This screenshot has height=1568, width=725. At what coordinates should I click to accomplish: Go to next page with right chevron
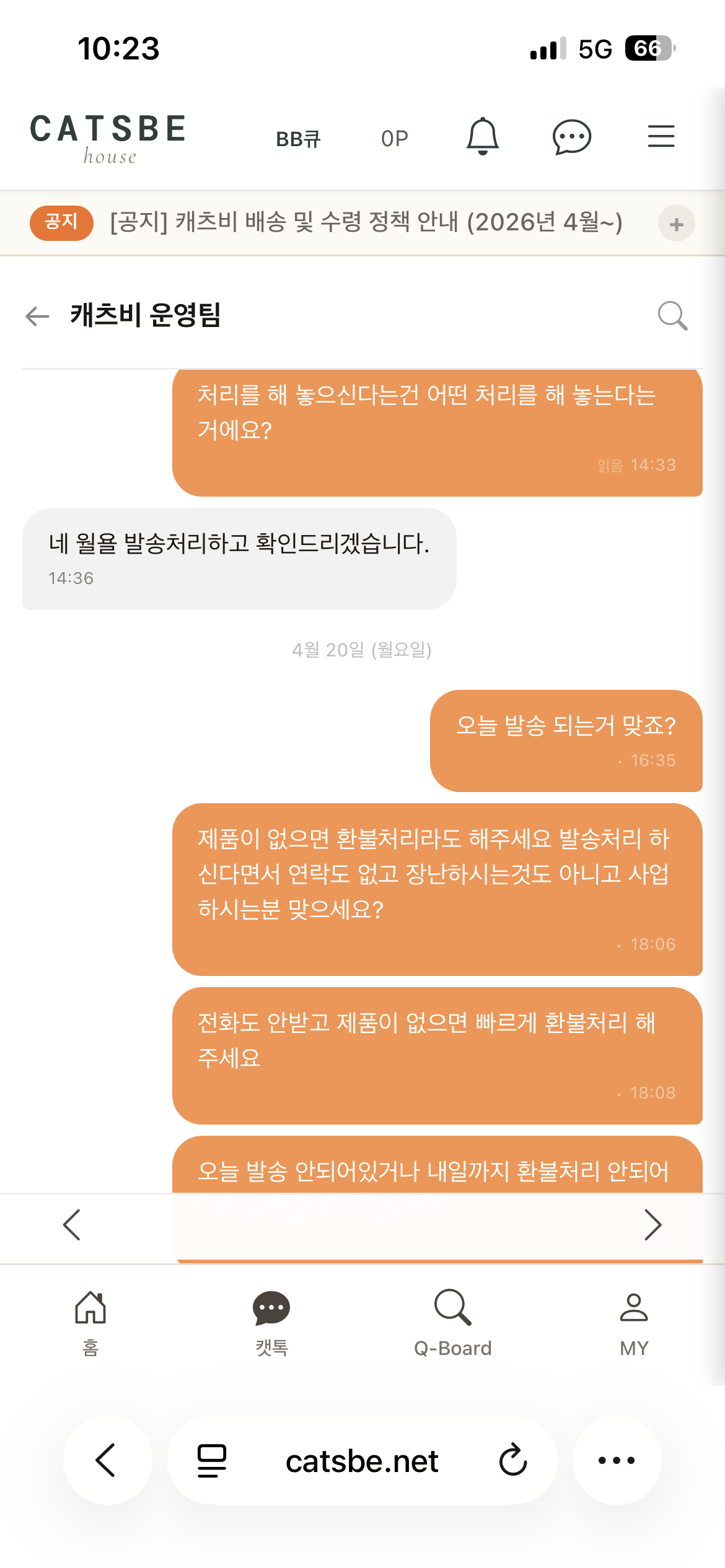(x=653, y=1224)
